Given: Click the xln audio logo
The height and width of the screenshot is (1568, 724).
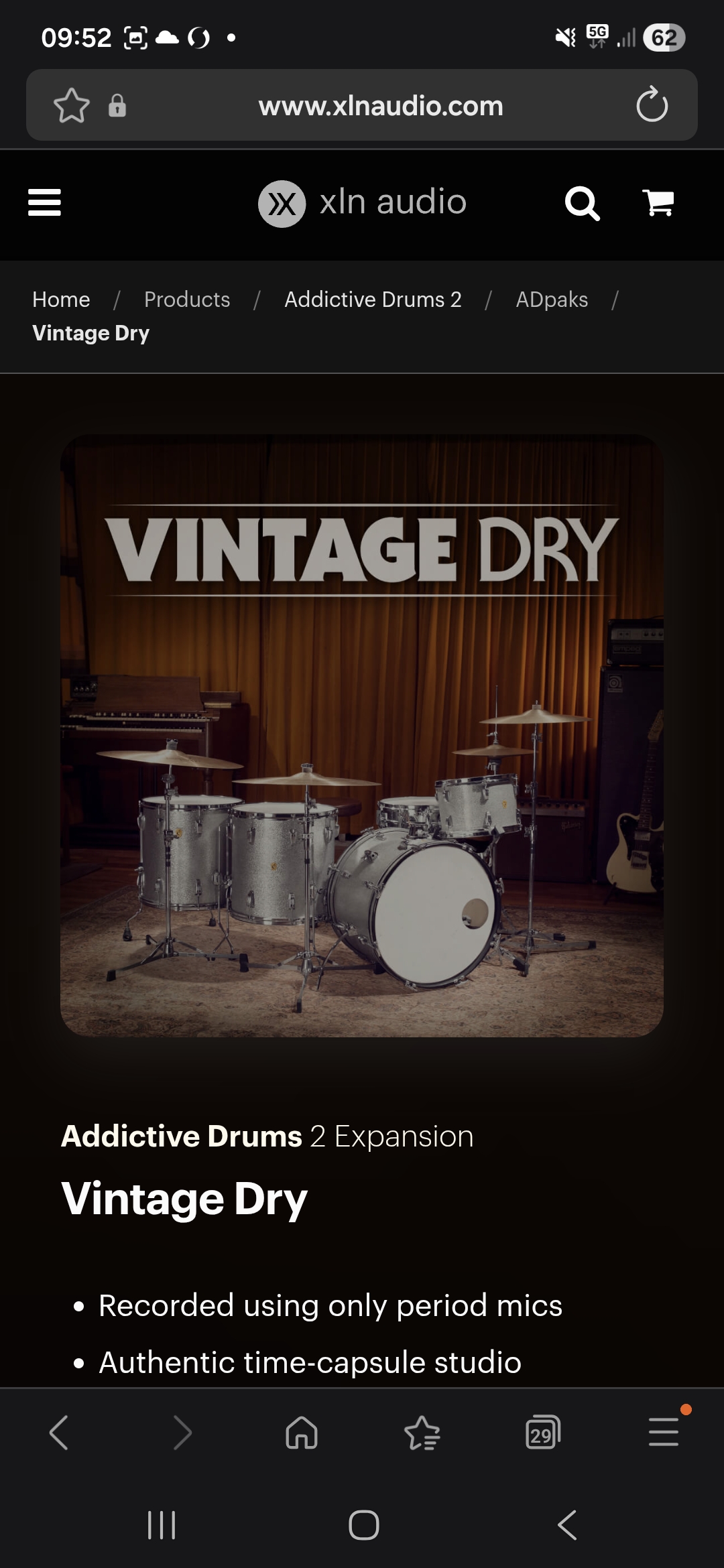Looking at the screenshot, I should click(361, 202).
